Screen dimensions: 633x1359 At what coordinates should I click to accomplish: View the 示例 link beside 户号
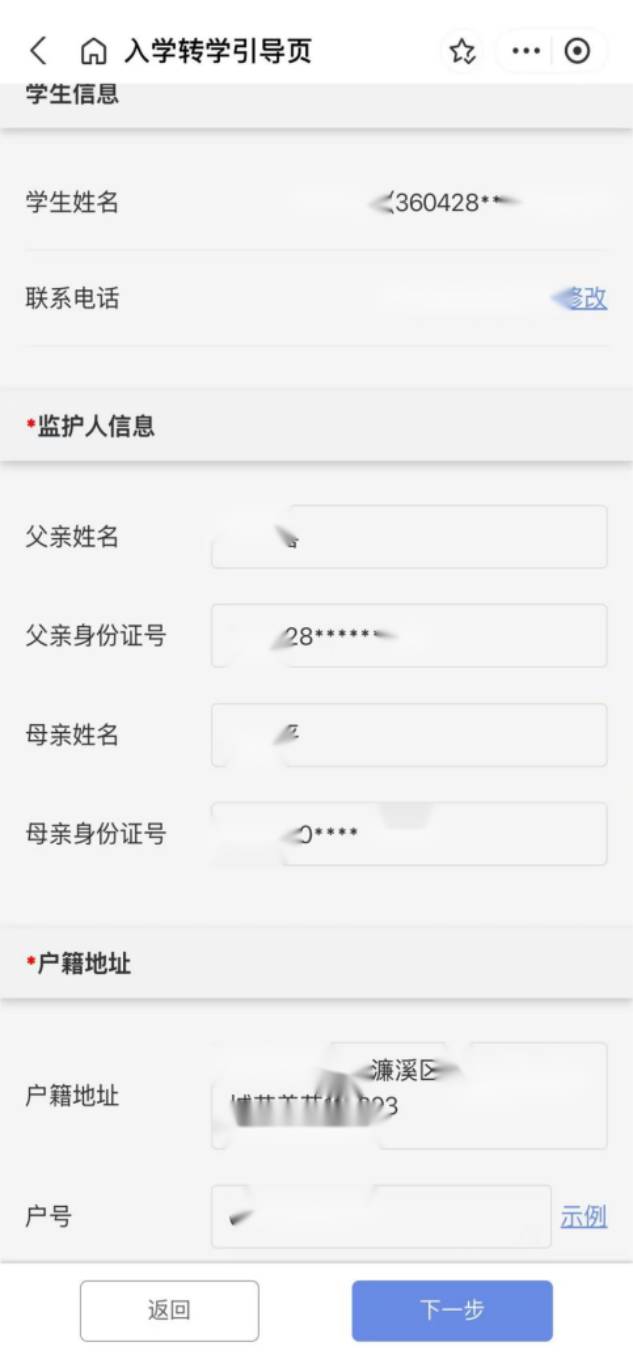[583, 1217]
